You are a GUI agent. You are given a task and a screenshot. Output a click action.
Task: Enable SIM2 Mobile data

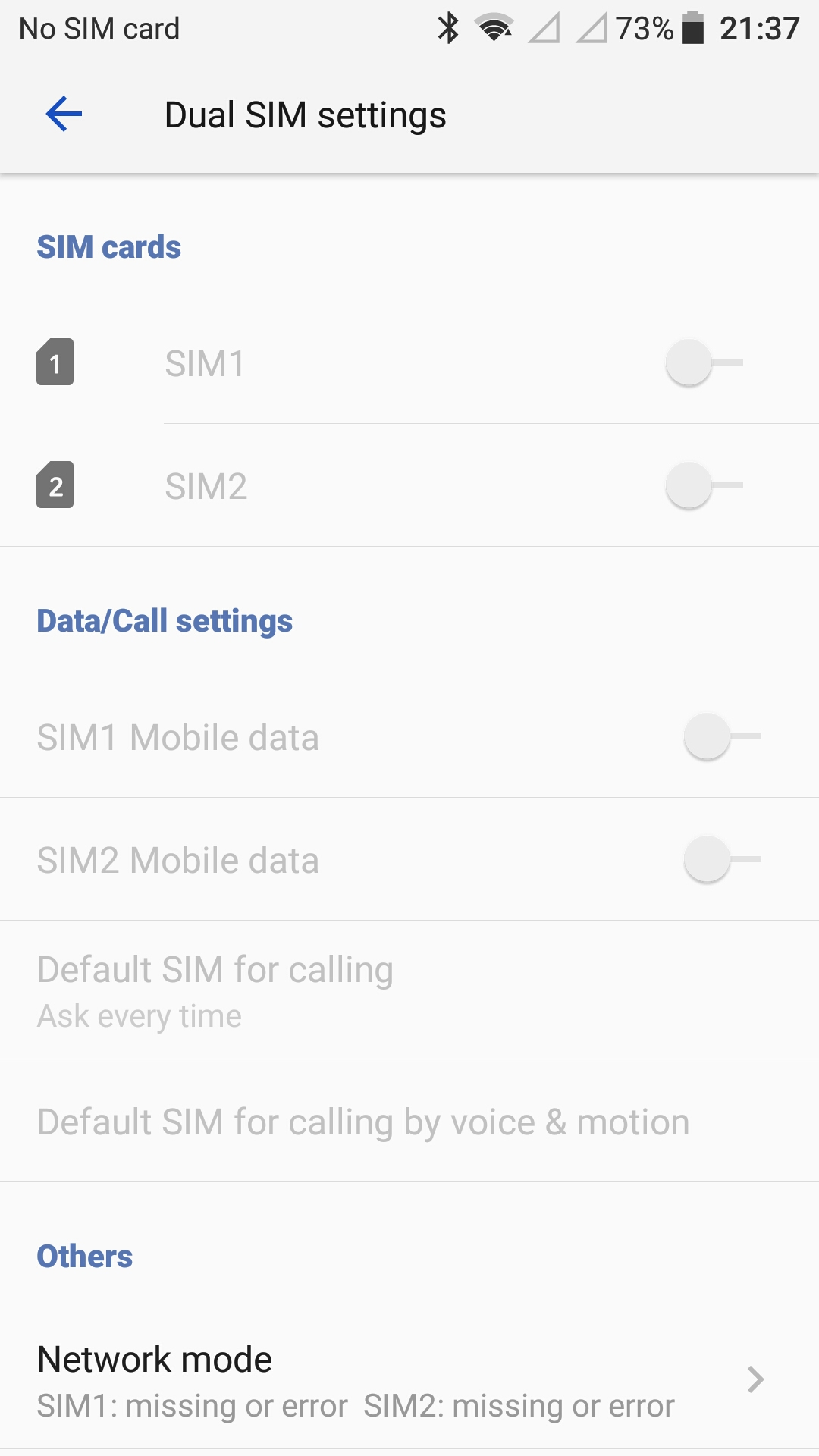point(723,859)
